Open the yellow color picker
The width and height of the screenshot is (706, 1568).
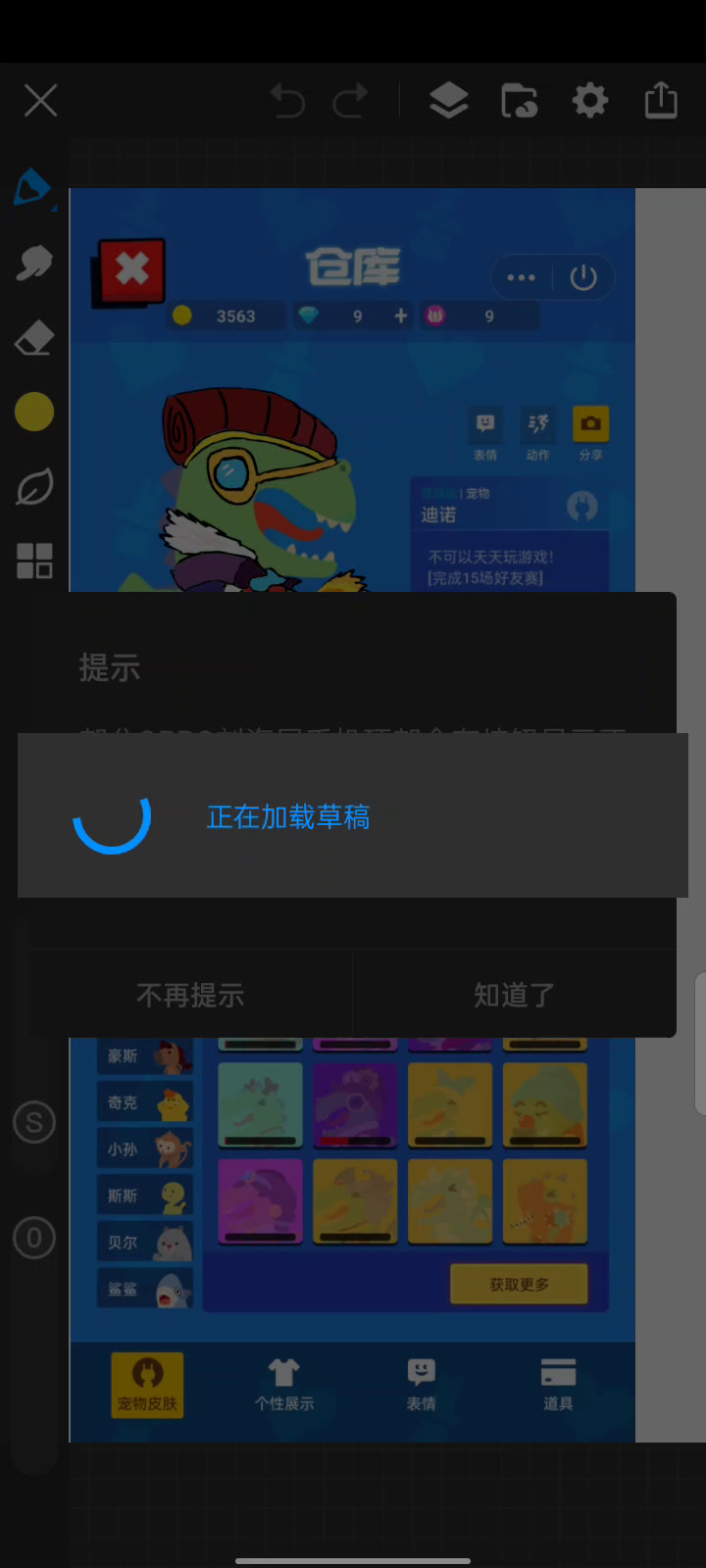click(x=34, y=412)
